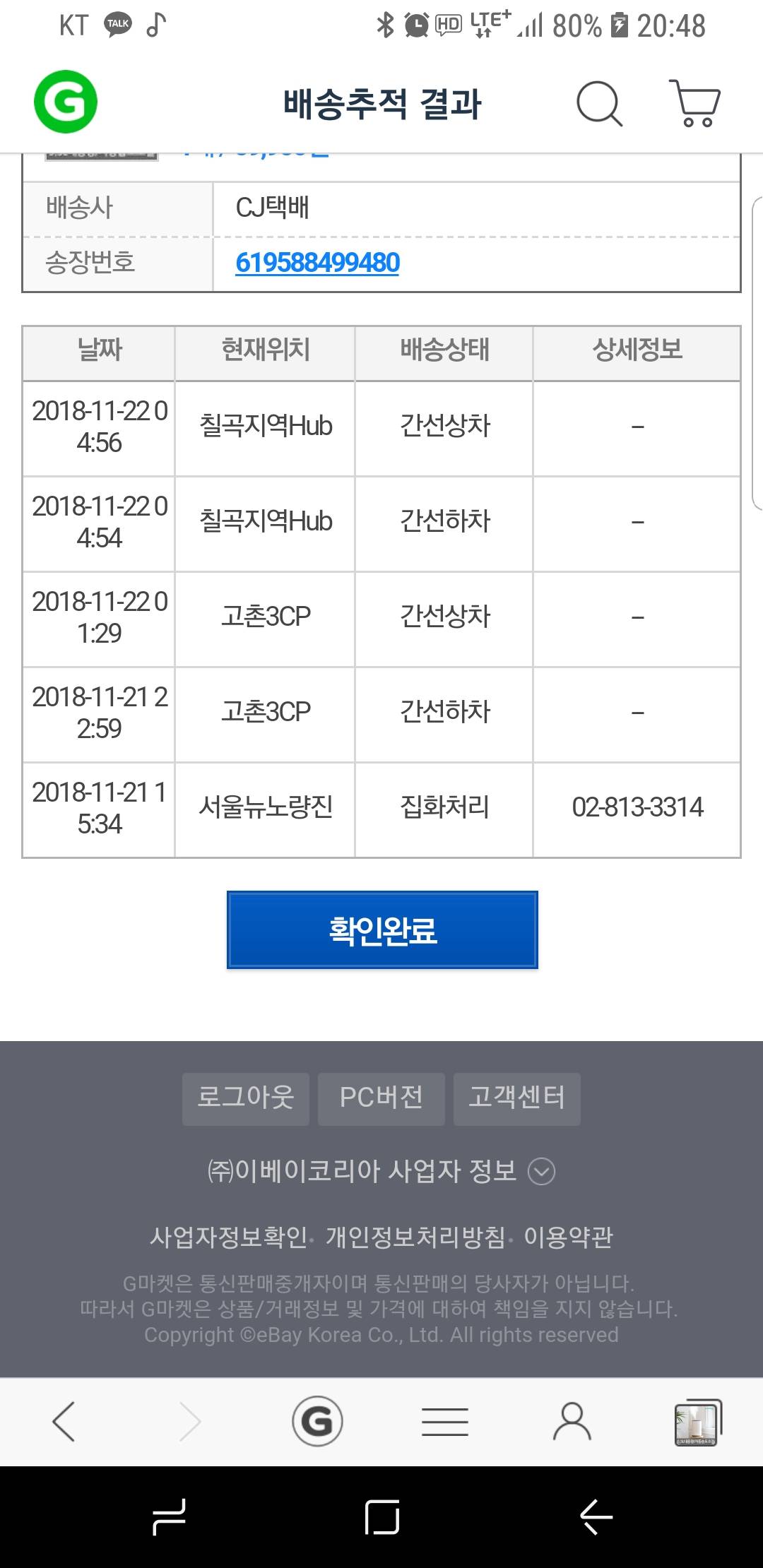Open the search icon in header

599,104
